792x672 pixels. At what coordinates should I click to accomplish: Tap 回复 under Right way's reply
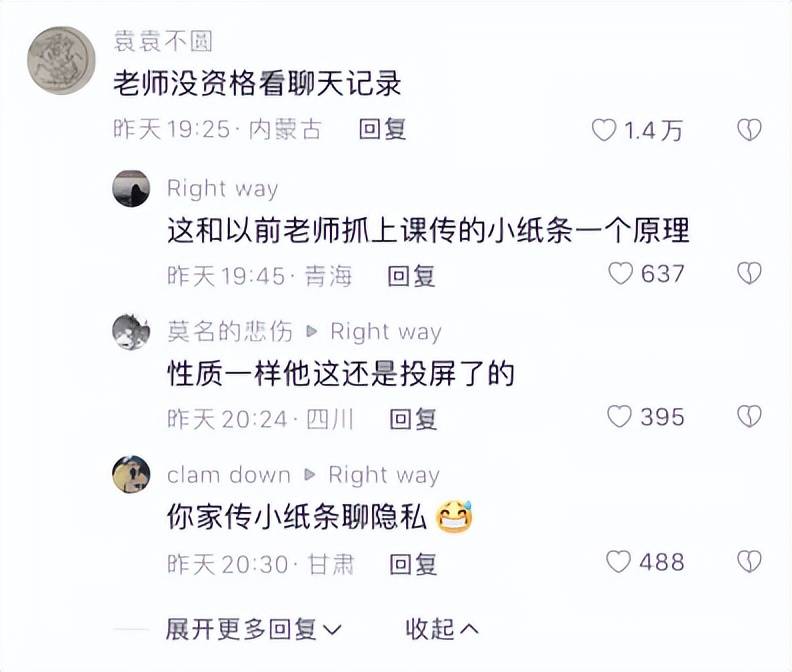(412, 275)
